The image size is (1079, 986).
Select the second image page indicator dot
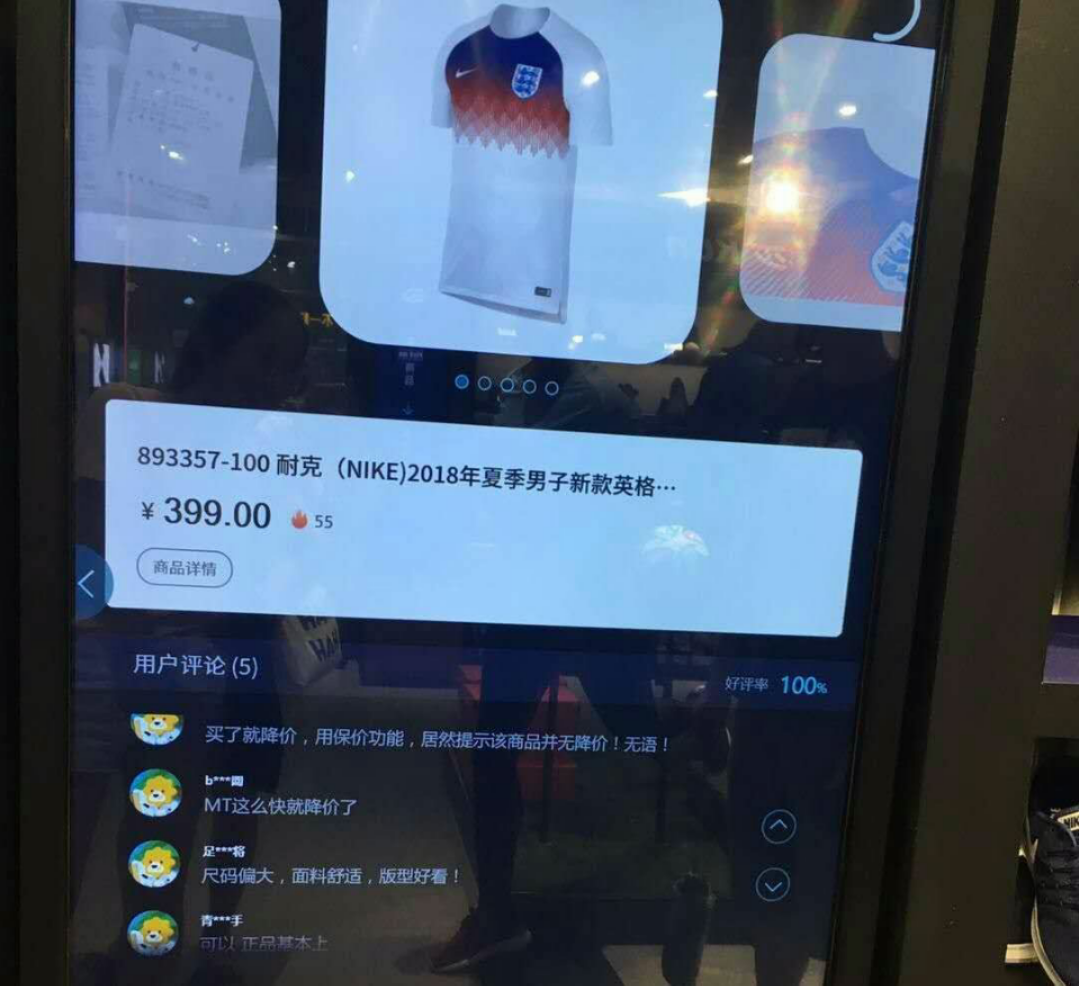[x=484, y=383]
